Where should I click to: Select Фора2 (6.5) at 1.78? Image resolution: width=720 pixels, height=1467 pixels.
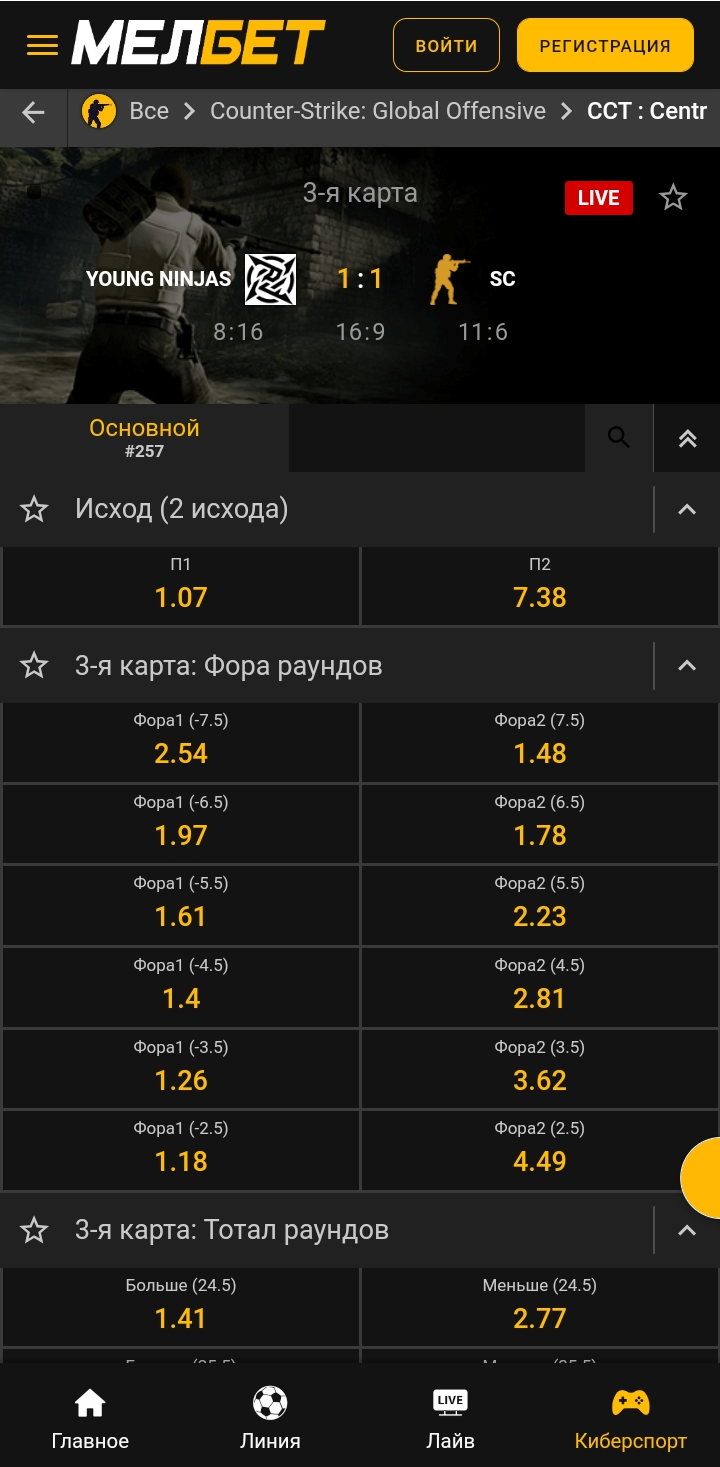(x=540, y=824)
